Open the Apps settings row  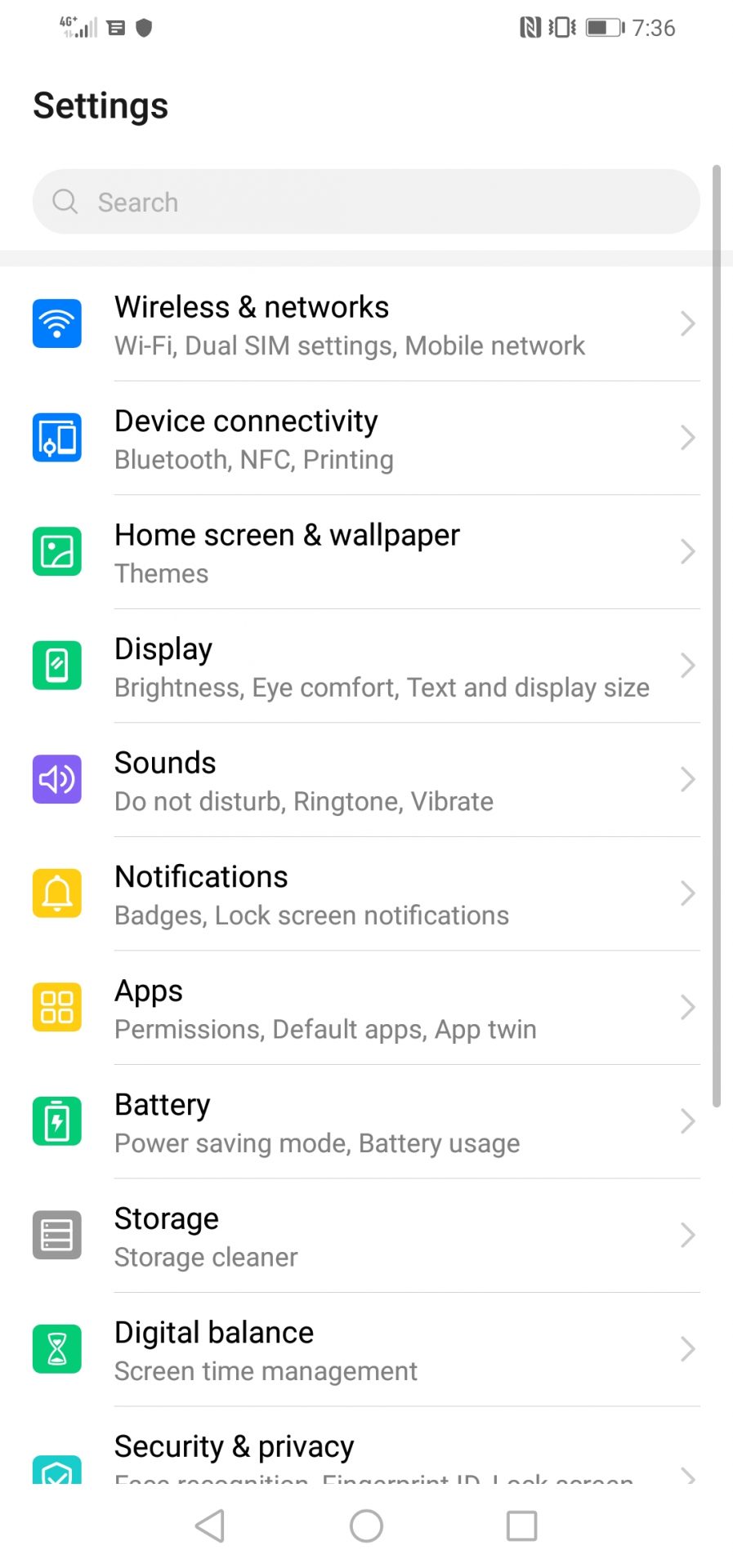(366, 1009)
